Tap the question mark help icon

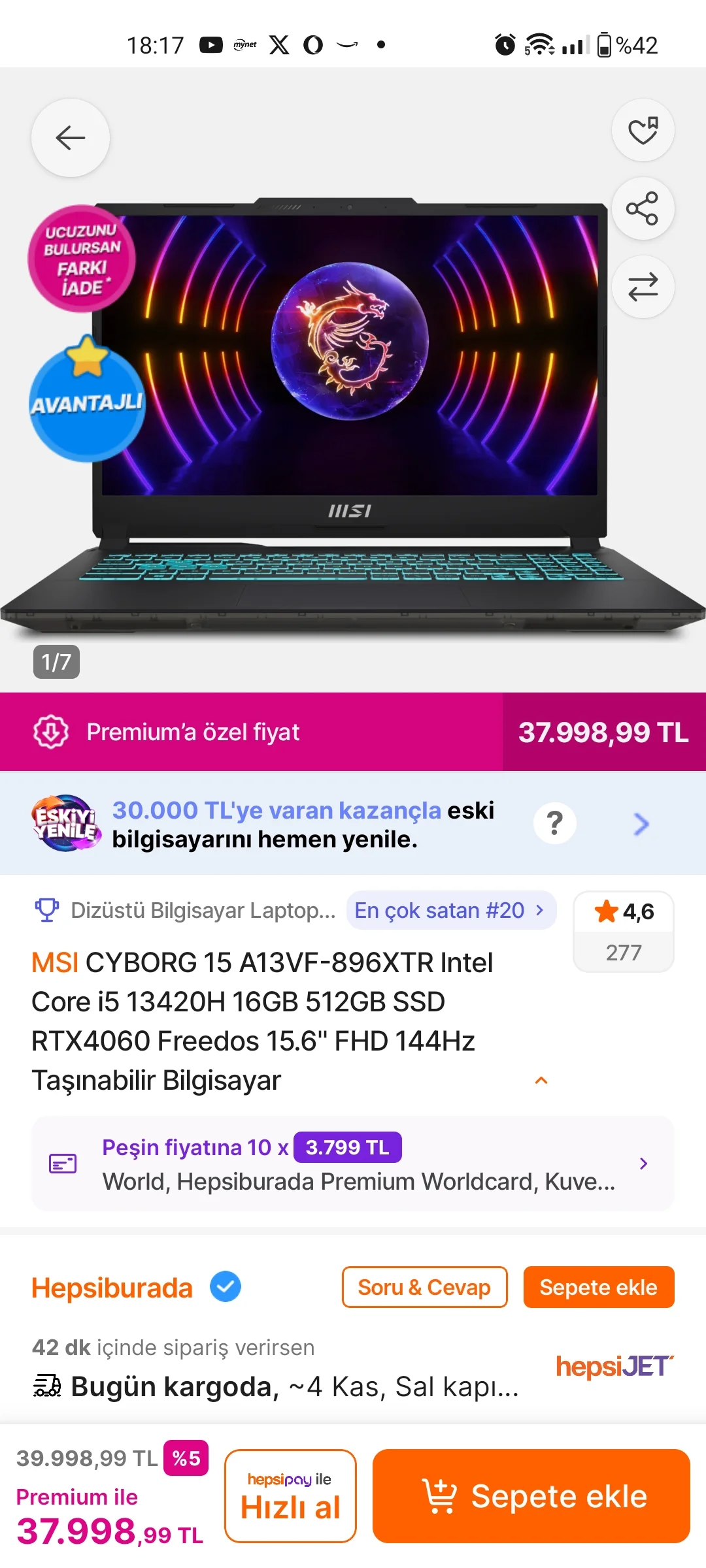(554, 823)
